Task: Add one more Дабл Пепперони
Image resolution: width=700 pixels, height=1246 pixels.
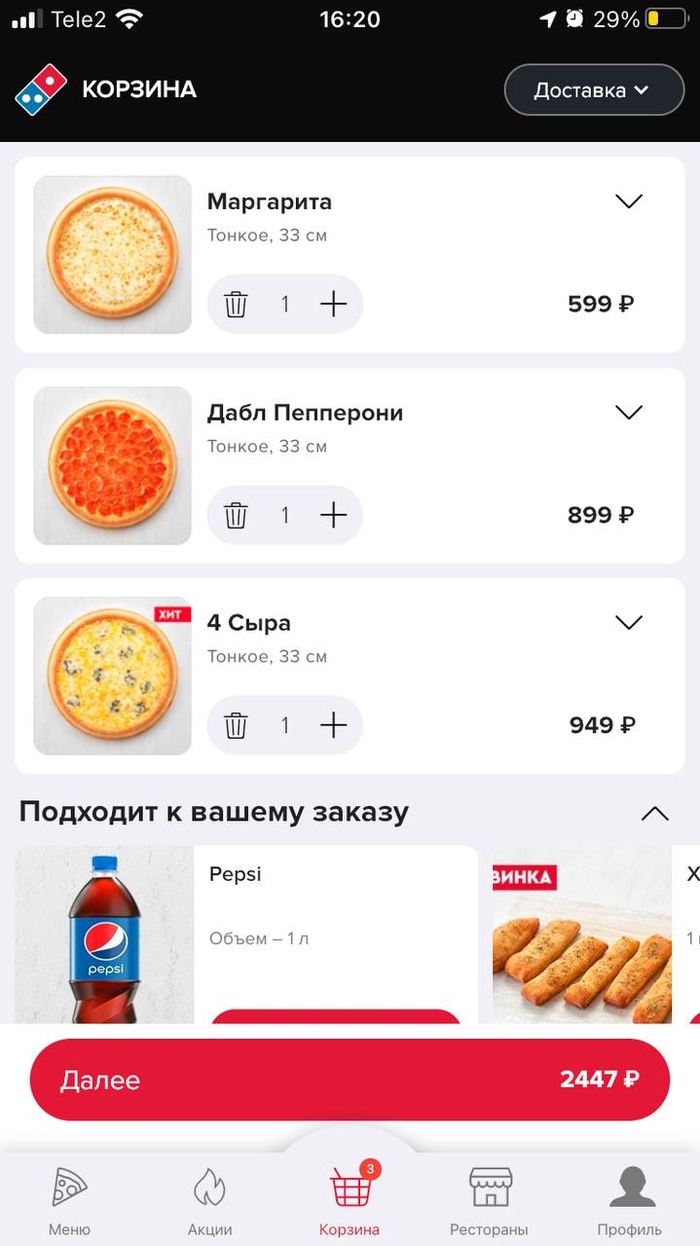Action: 333,515
